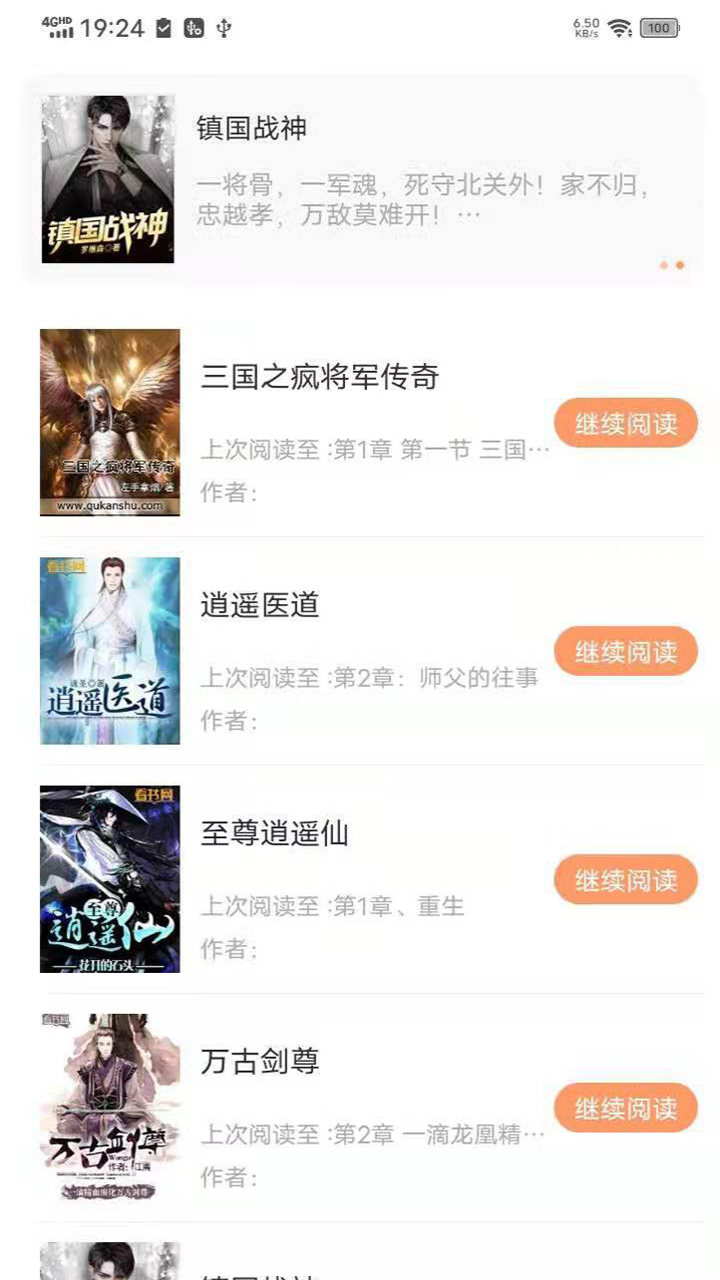This screenshot has width=720, height=1280.
Task: Open the 逍遥医道 book cover
Action: (x=110, y=650)
